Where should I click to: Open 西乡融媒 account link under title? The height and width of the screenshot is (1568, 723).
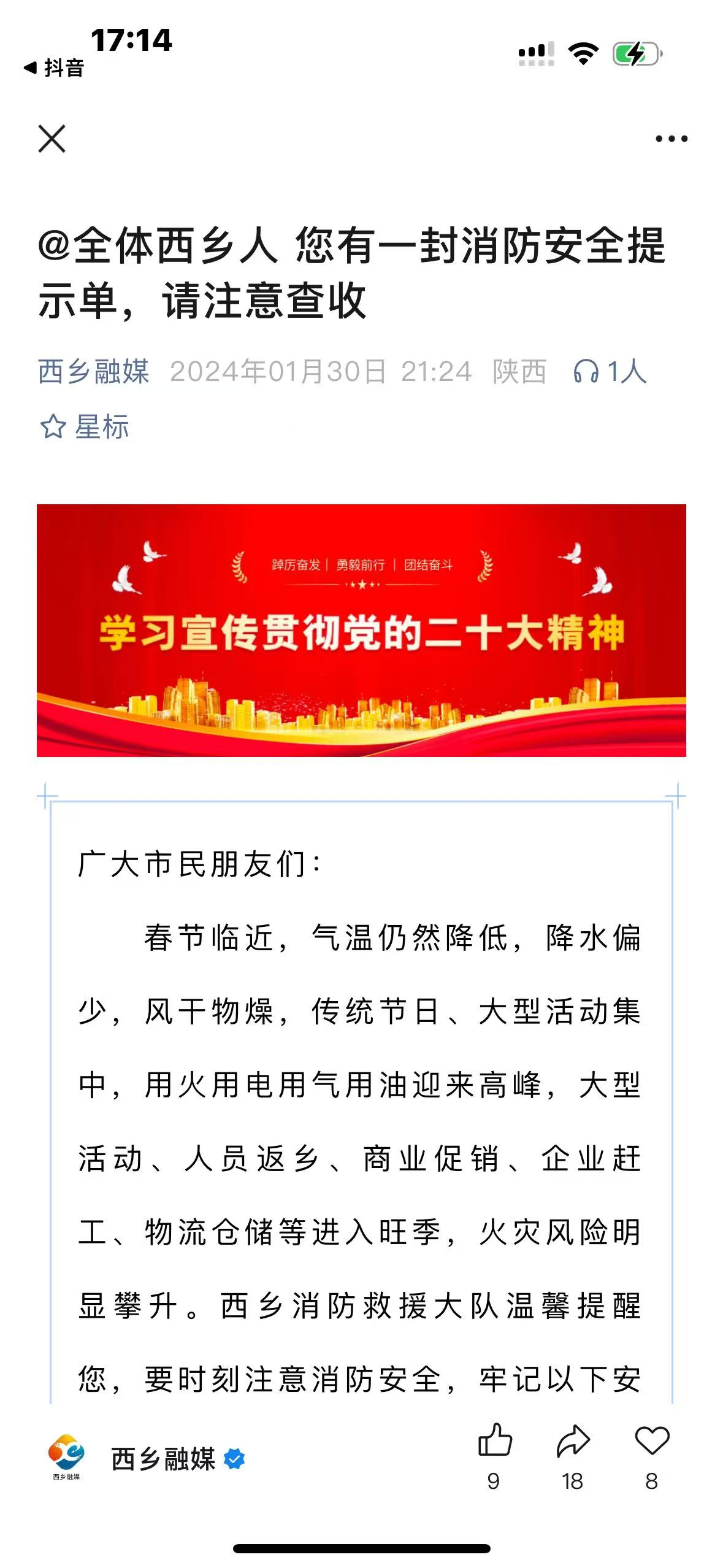pyautogui.click(x=94, y=372)
